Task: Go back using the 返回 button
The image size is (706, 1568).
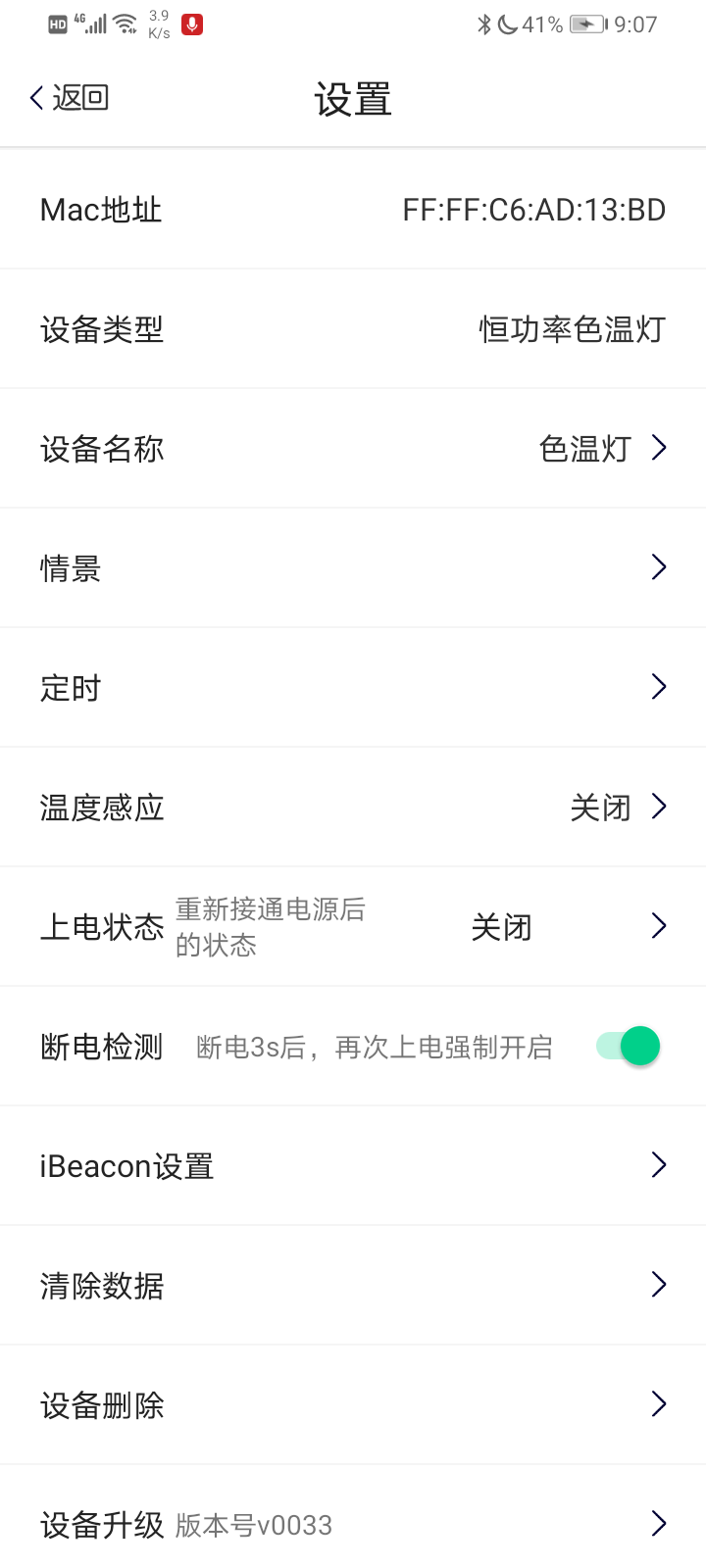Action: [69, 98]
